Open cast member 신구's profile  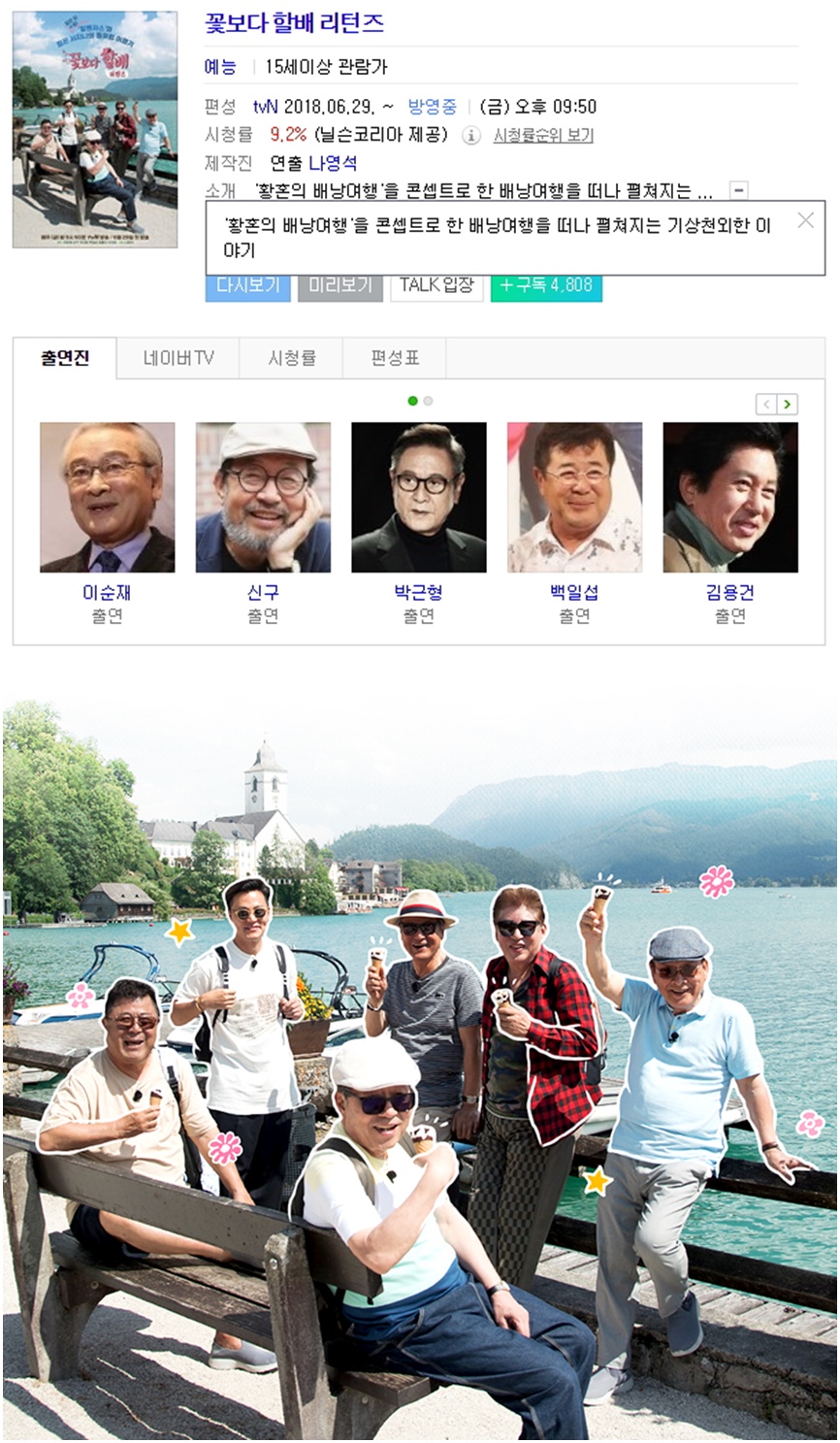pyautogui.click(x=263, y=592)
